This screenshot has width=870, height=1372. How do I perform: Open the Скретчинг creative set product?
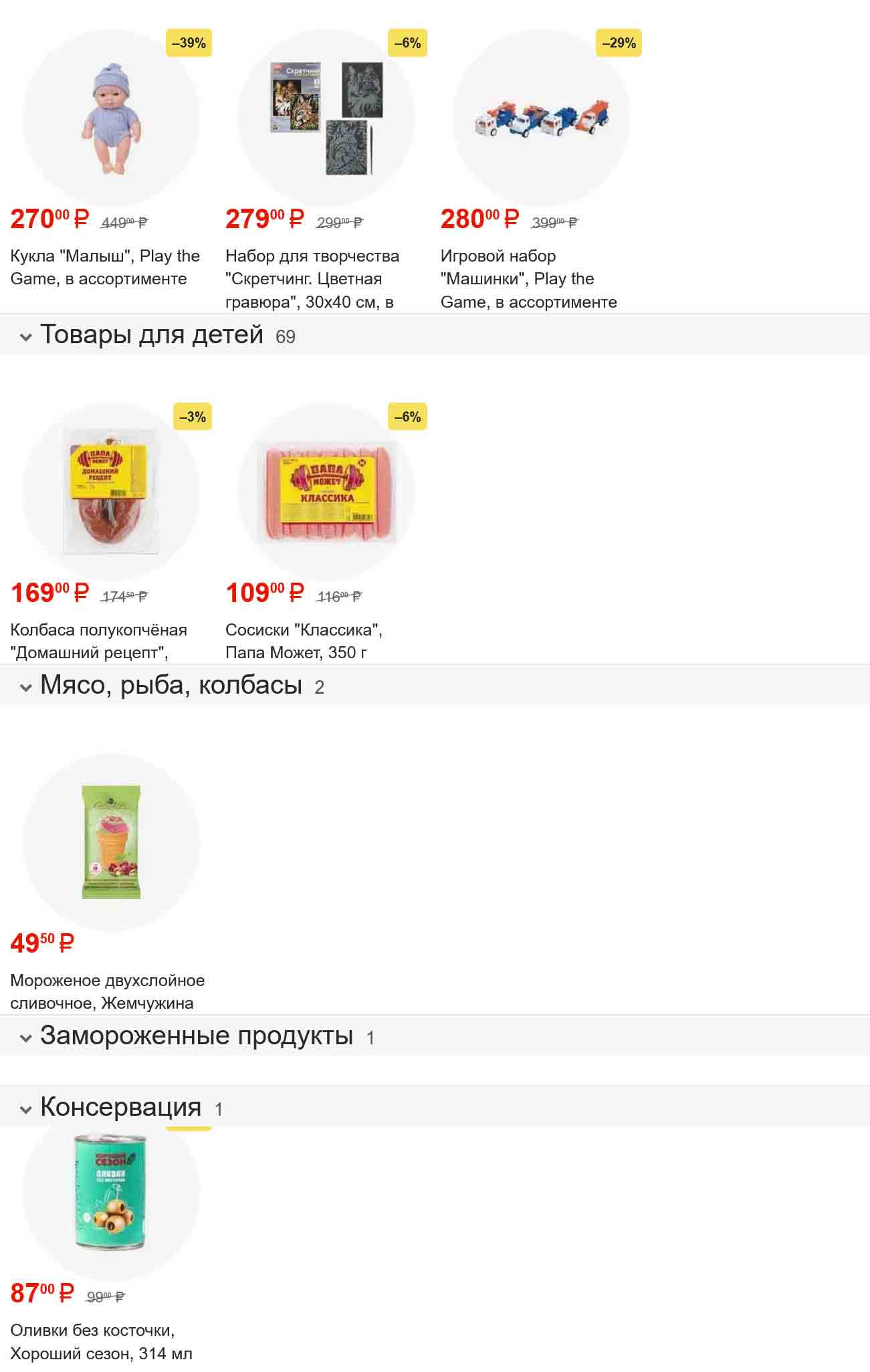coord(326,119)
